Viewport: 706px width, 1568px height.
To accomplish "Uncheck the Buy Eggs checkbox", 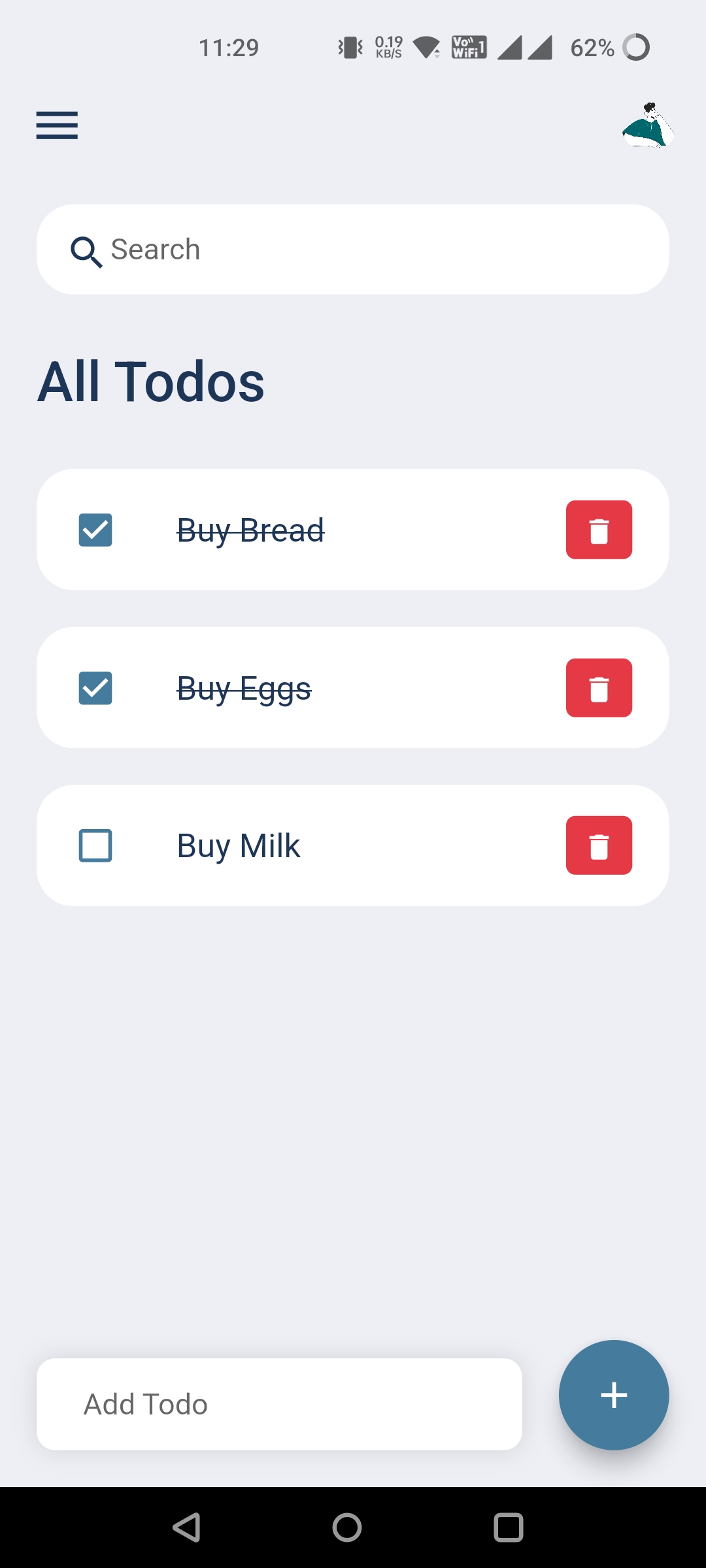I will click(95, 688).
